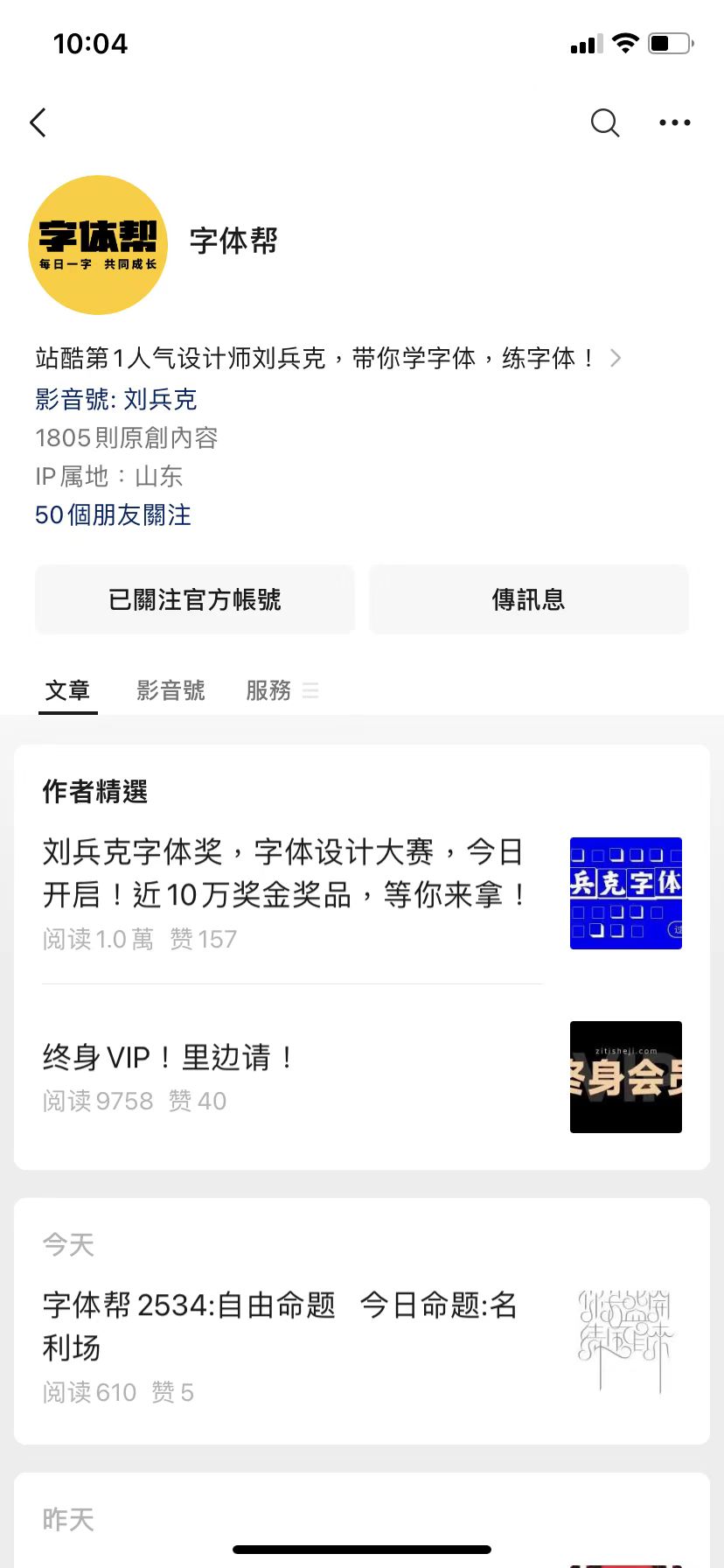Screen dimensions: 724x1568
Task: Tap the 字体帮 profile avatar
Action: pos(98,245)
